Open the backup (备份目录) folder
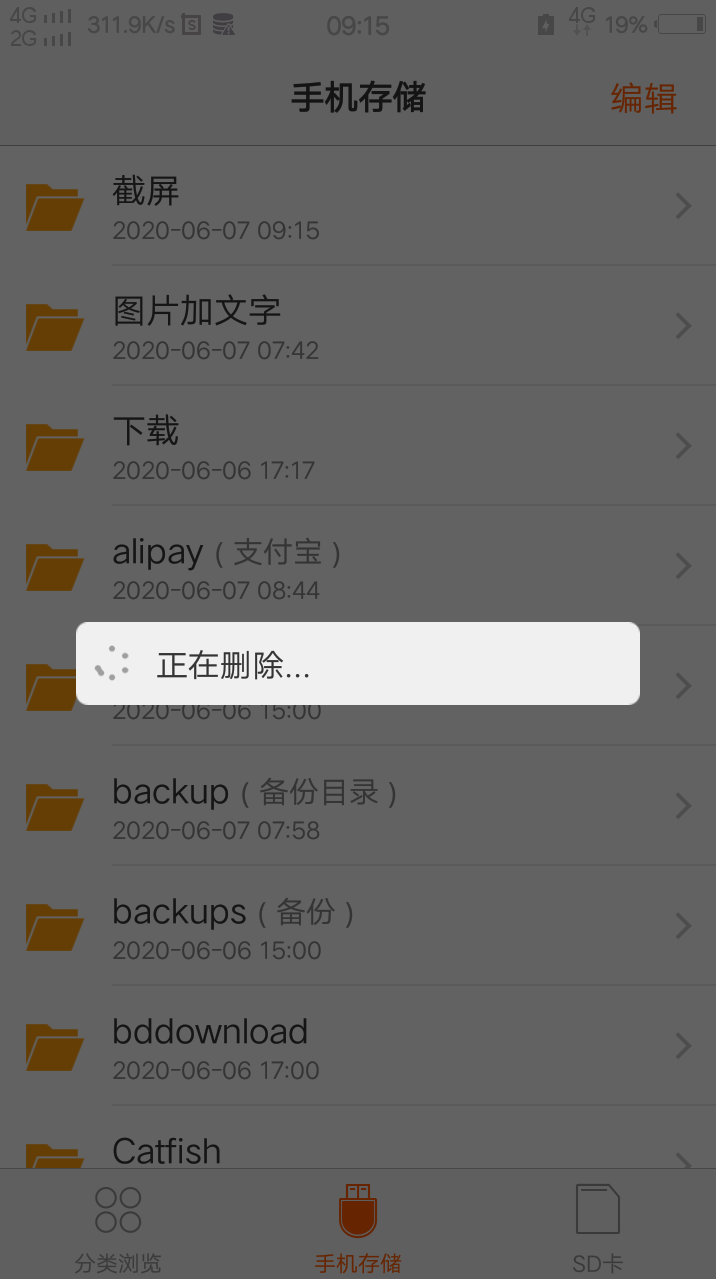This screenshot has height=1279, width=716. pos(358,806)
